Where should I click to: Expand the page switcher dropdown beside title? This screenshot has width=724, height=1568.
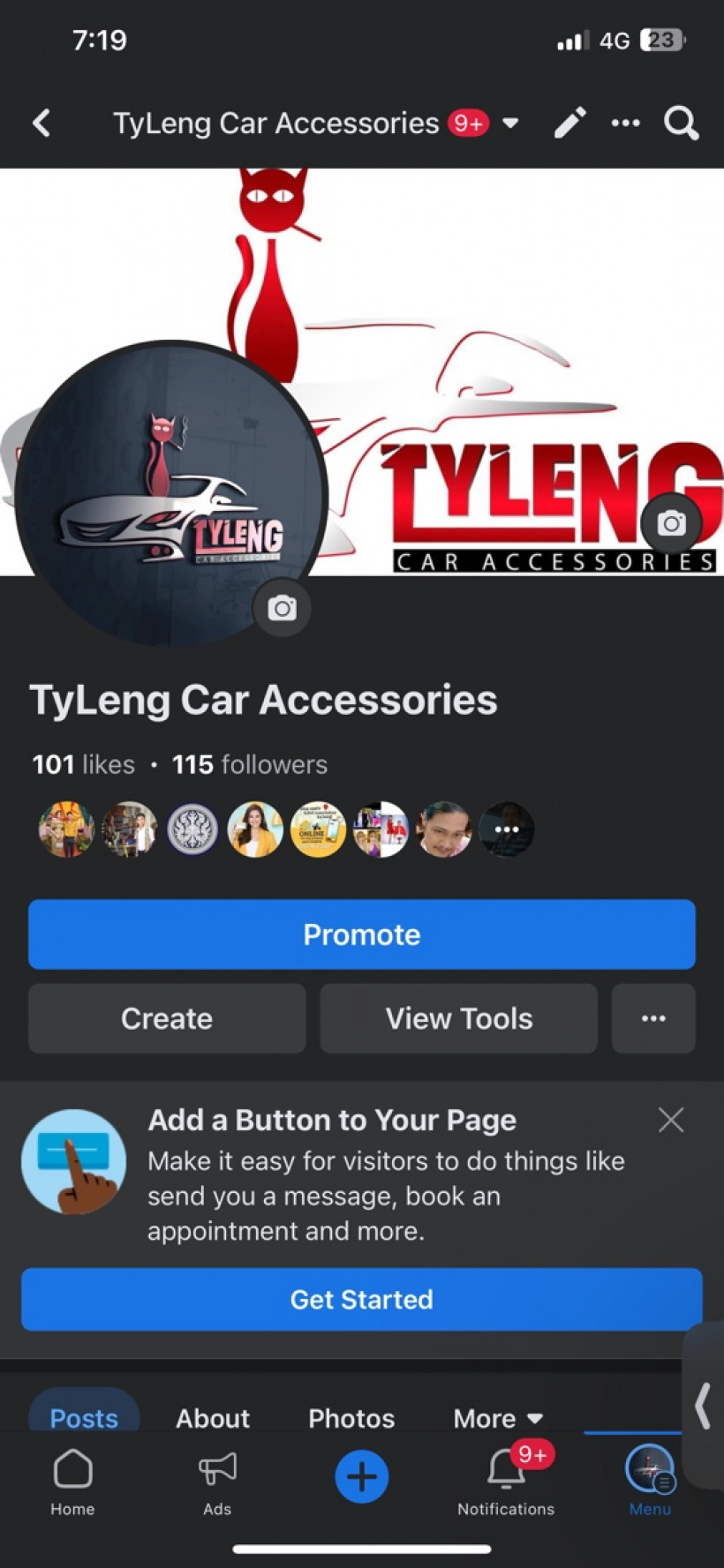pyautogui.click(x=510, y=124)
